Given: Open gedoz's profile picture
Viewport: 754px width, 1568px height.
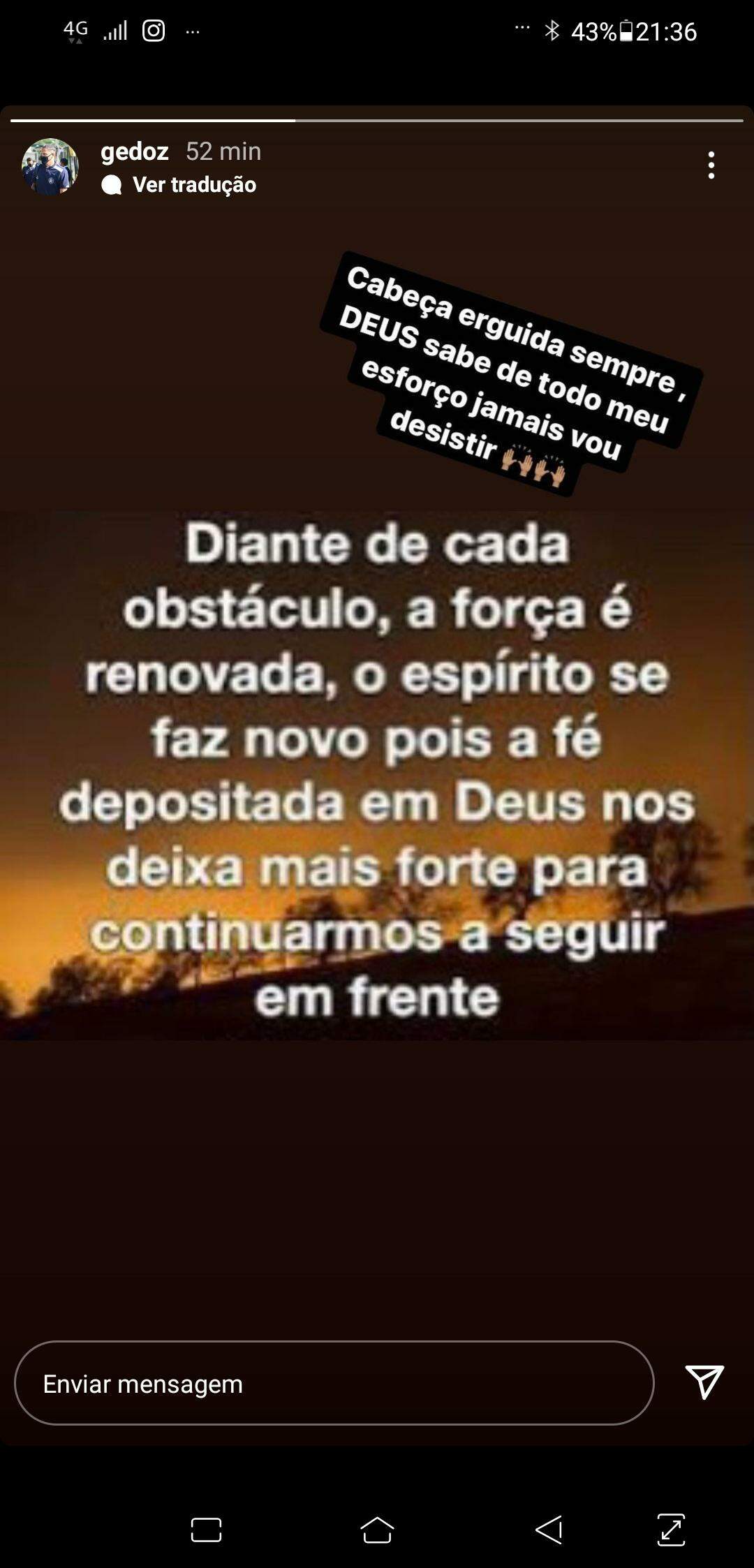Looking at the screenshot, I should [x=50, y=167].
